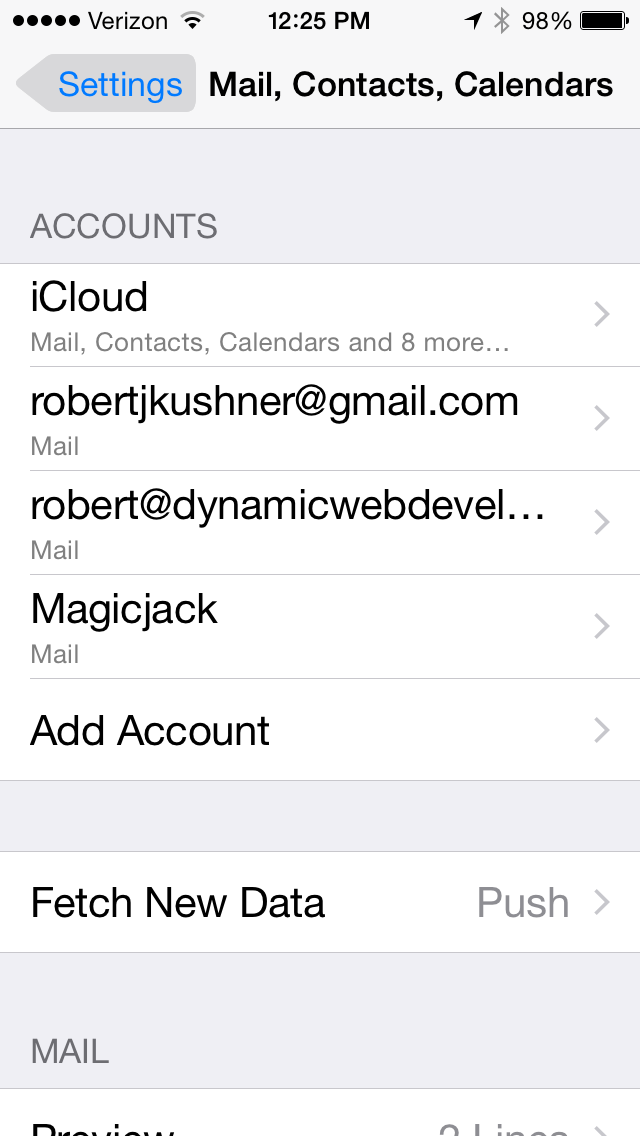The height and width of the screenshot is (1136, 640).
Task: Open the iCloud account settings
Action: click(320, 315)
